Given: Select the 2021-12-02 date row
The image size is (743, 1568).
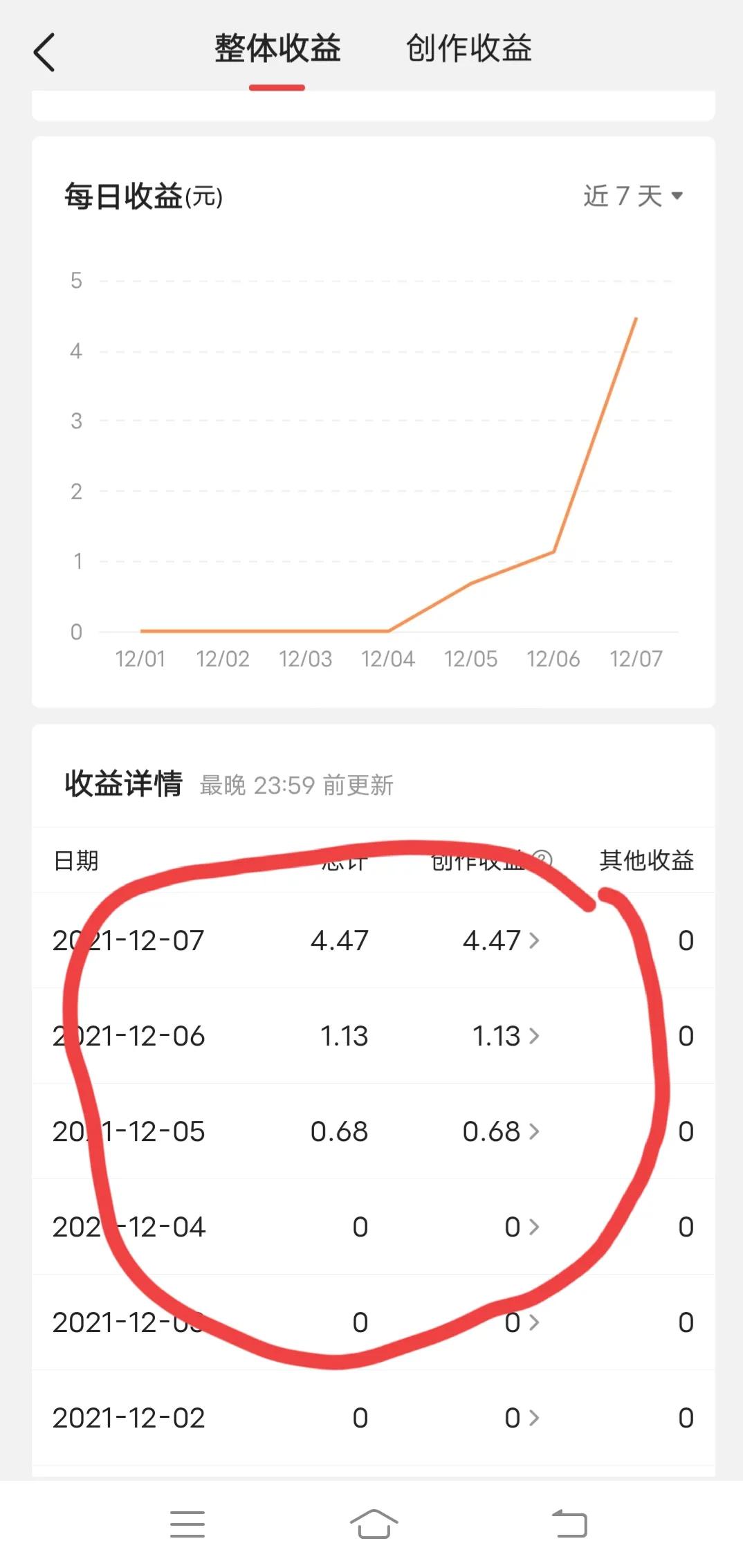Looking at the screenshot, I should 129,1418.
